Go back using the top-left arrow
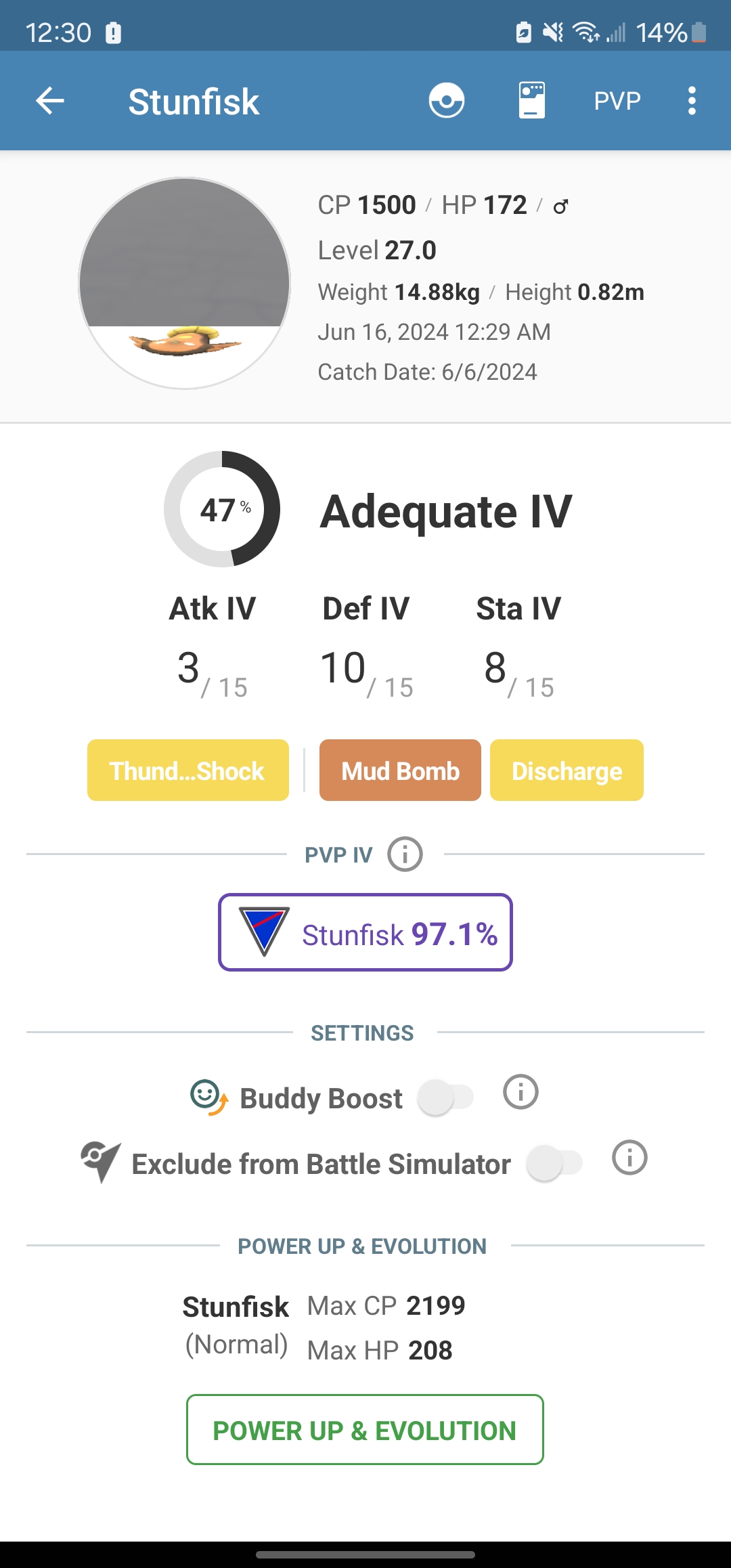 tap(50, 101)
